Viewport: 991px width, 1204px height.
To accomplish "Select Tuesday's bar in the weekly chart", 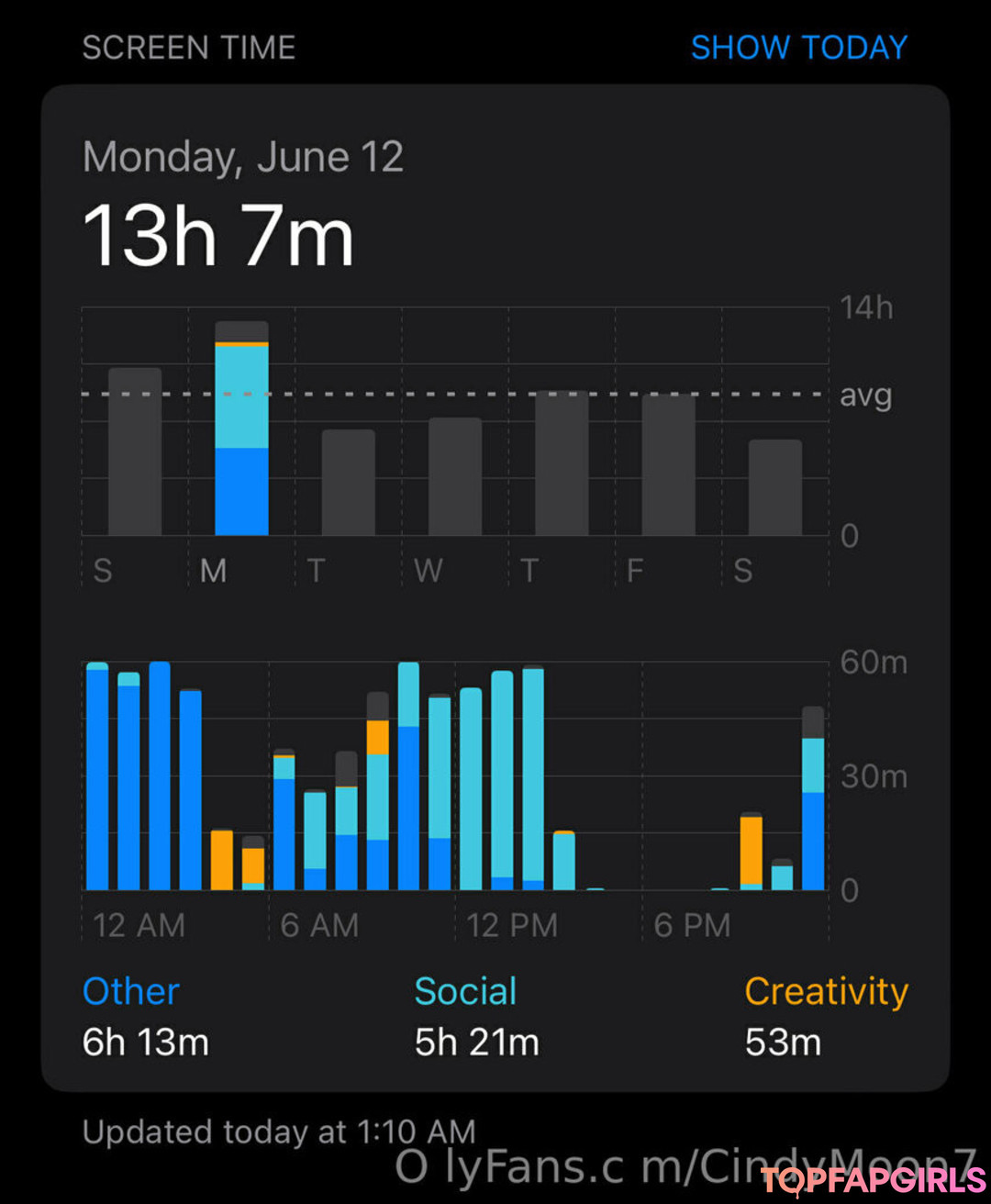I will pyautogui.click(x=348, y=483).
